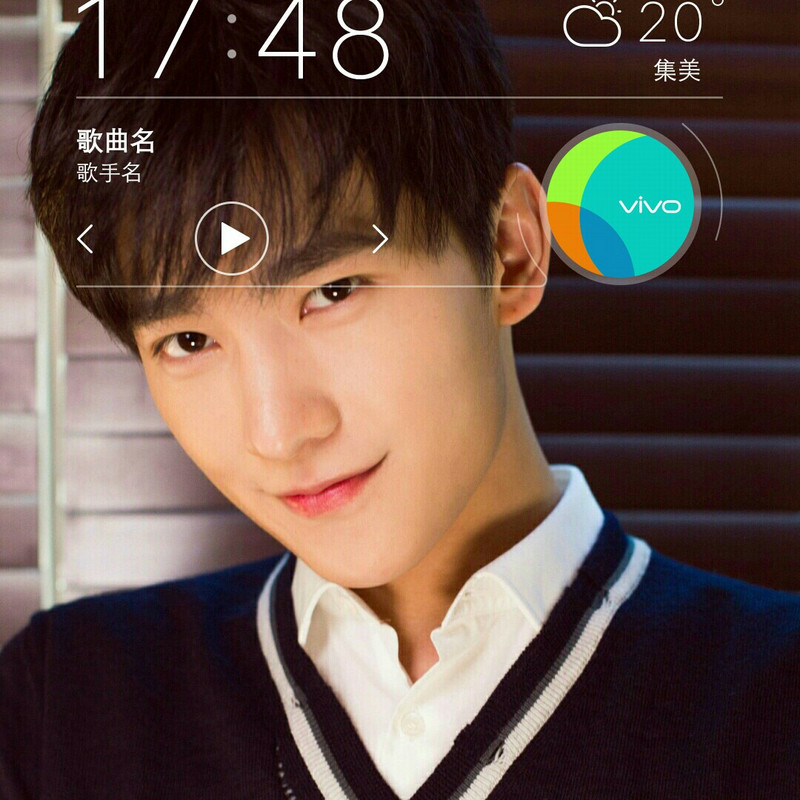800x800 pixels.
Task: Play the current song
Action: coord(232,238)
